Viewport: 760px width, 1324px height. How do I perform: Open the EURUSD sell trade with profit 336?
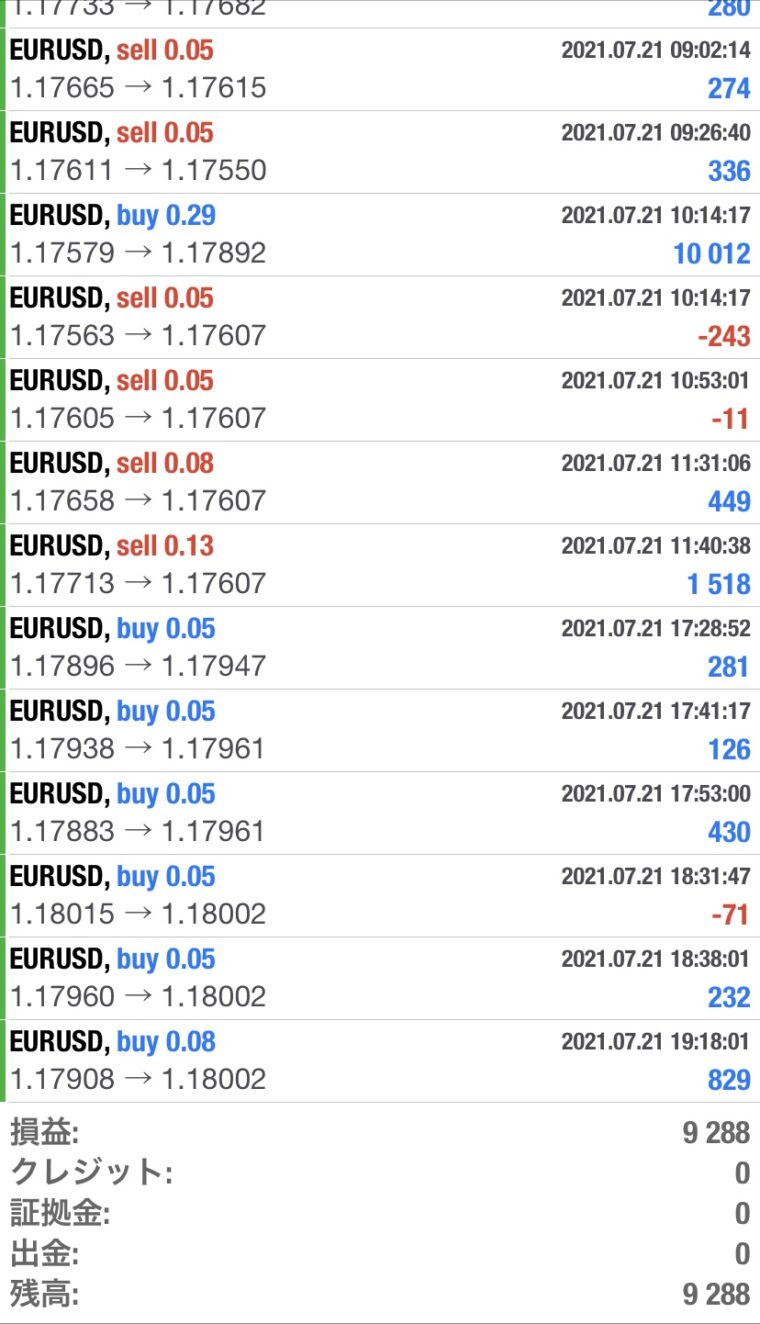coord(380,152)
